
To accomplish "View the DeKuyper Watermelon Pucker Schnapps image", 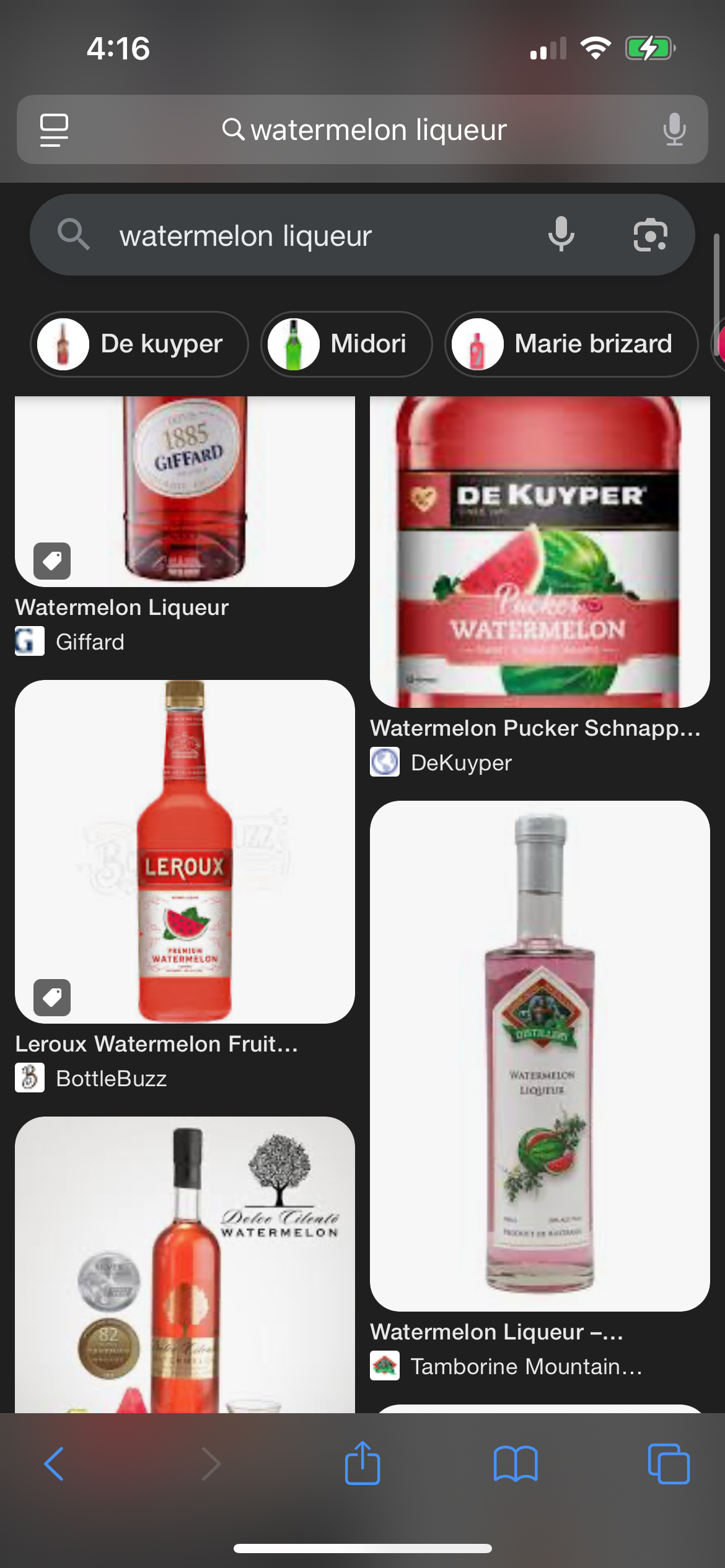I will click(x=539, y=551).
